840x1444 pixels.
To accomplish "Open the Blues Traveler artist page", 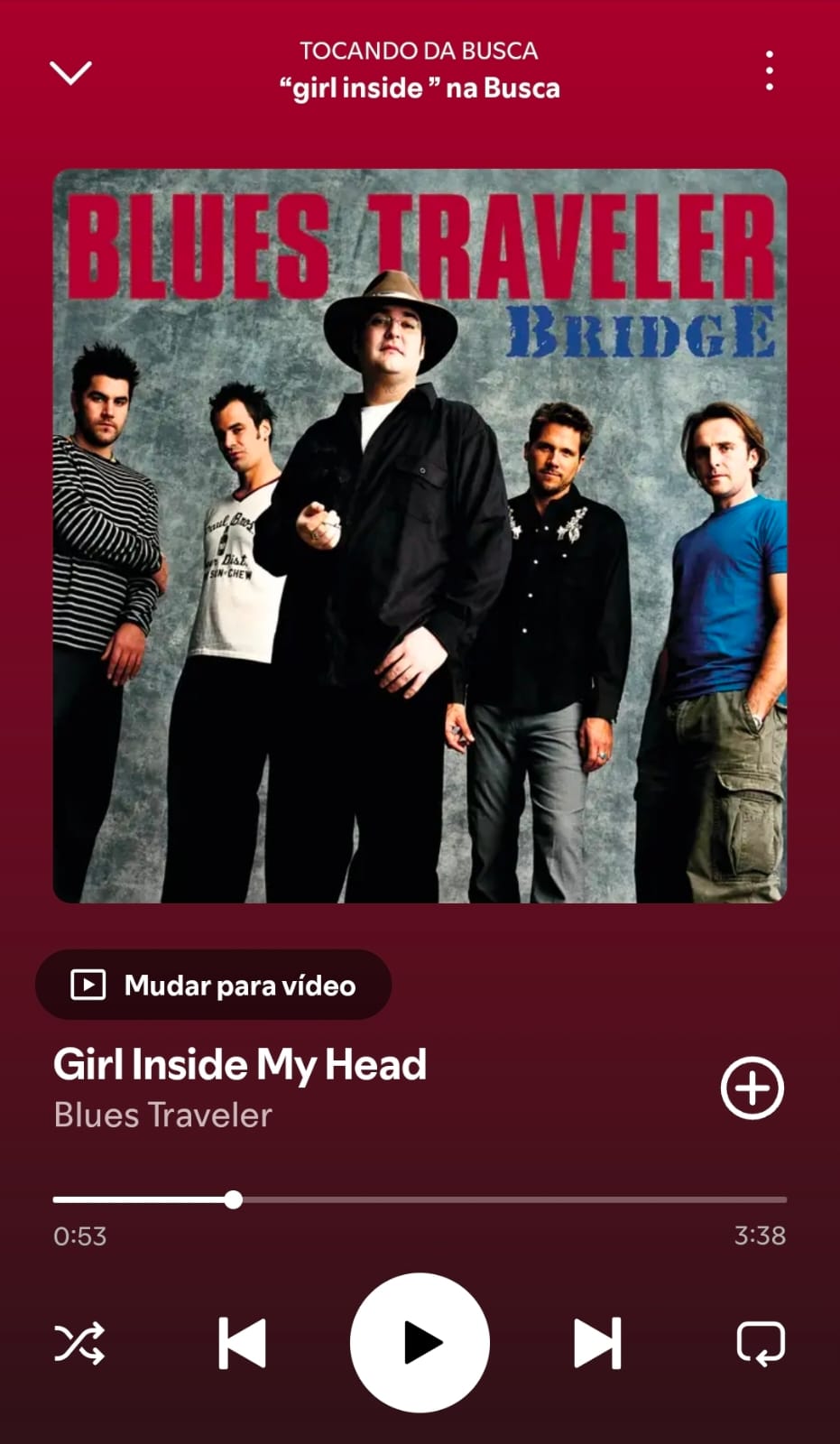I will pyautogui.click(x=162, y=1115).
